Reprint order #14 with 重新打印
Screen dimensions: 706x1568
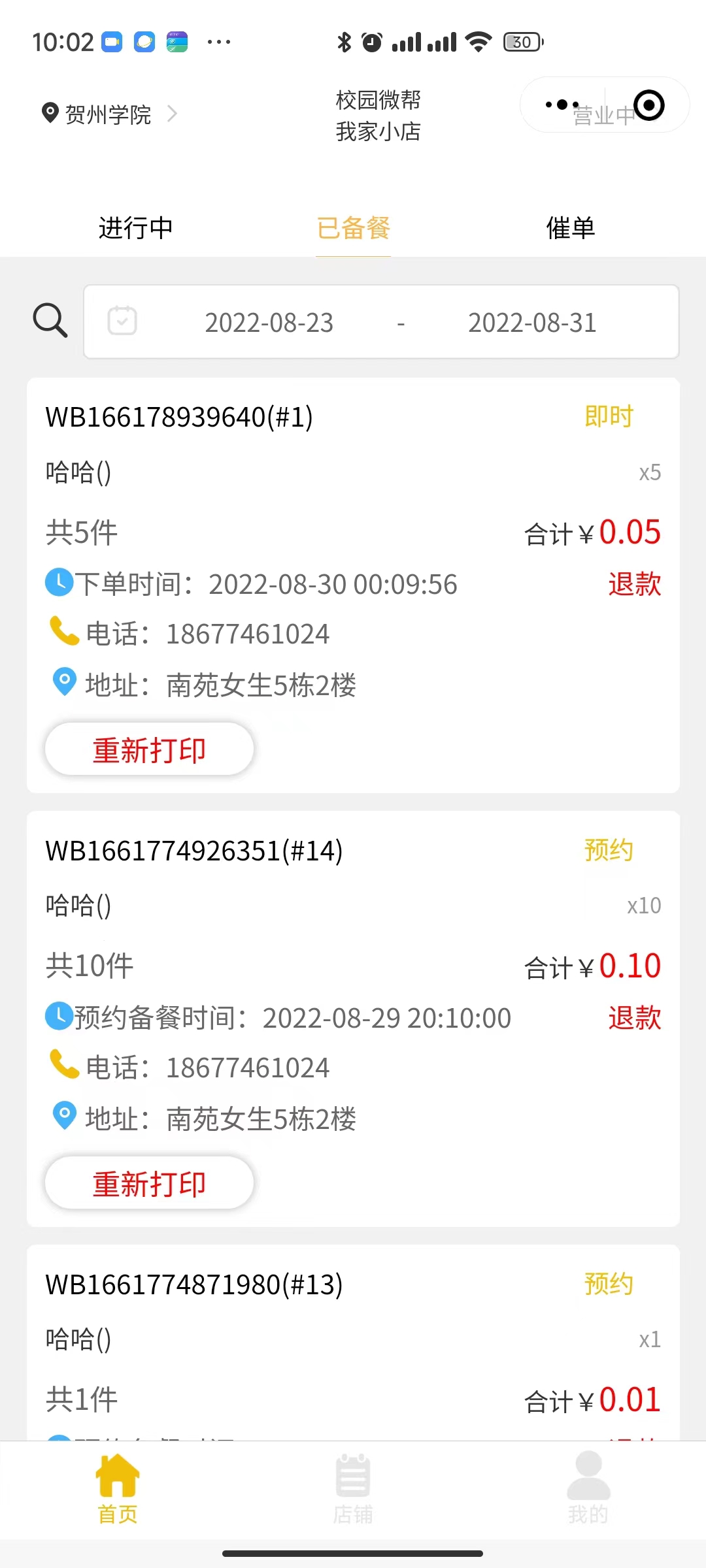[149, 1183]
